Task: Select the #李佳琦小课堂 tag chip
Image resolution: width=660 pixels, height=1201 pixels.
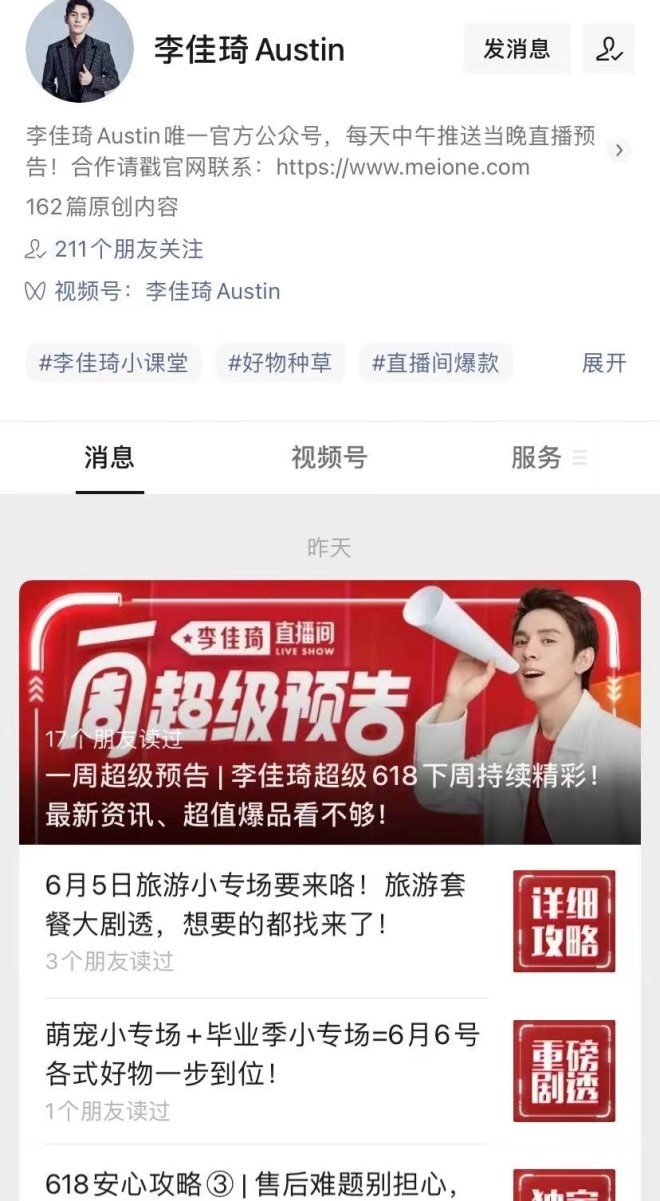Action: [113, 362]
